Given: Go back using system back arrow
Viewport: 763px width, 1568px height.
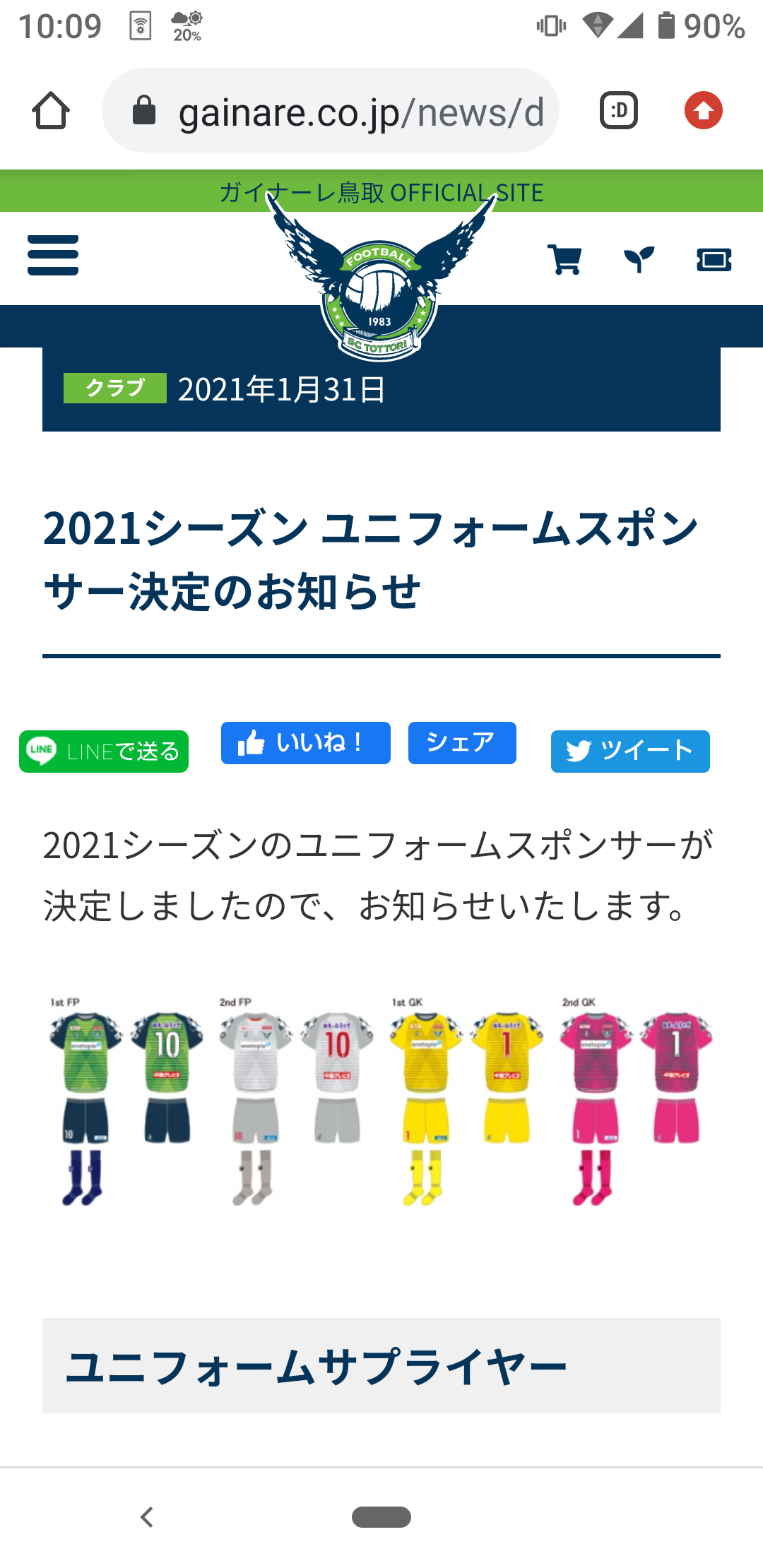Looking at the screenshot, I should tap(147, 1516).
